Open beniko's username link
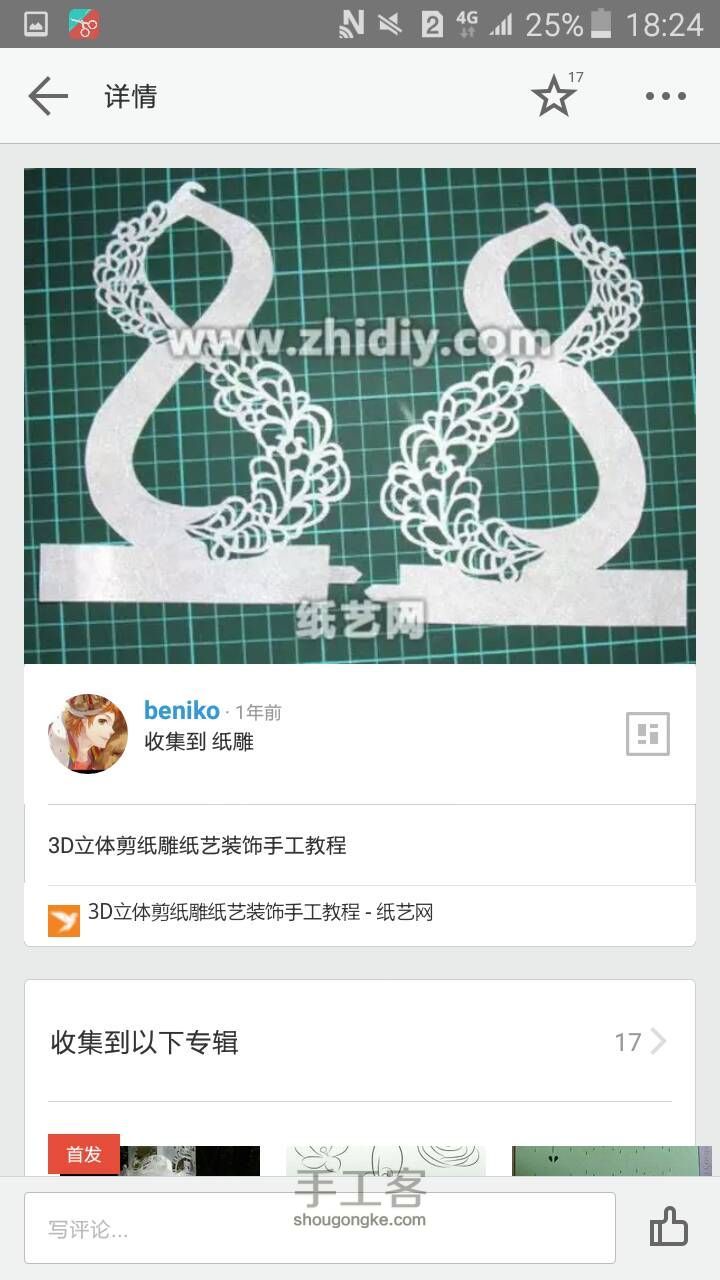Screen dimensions: 720x1280 coord(181,711)
